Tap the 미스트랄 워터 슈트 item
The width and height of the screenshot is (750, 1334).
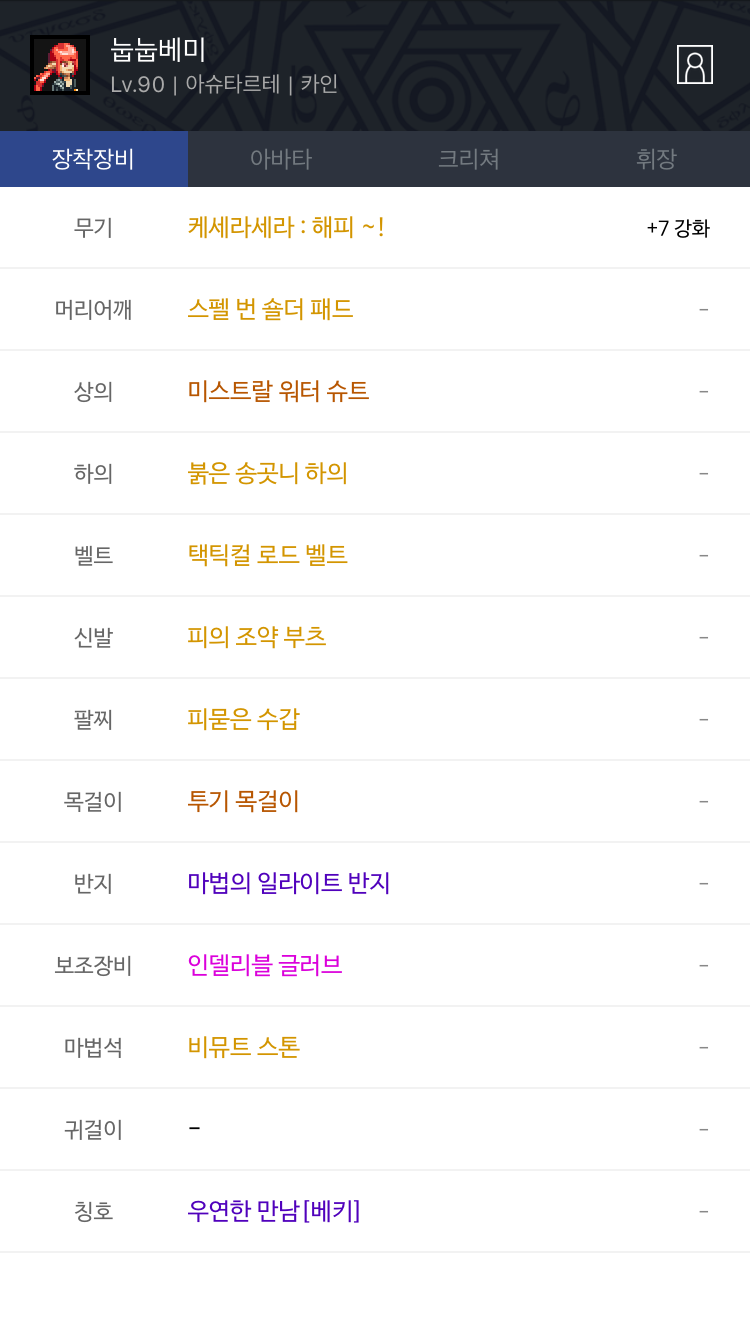tap(278, 391)
